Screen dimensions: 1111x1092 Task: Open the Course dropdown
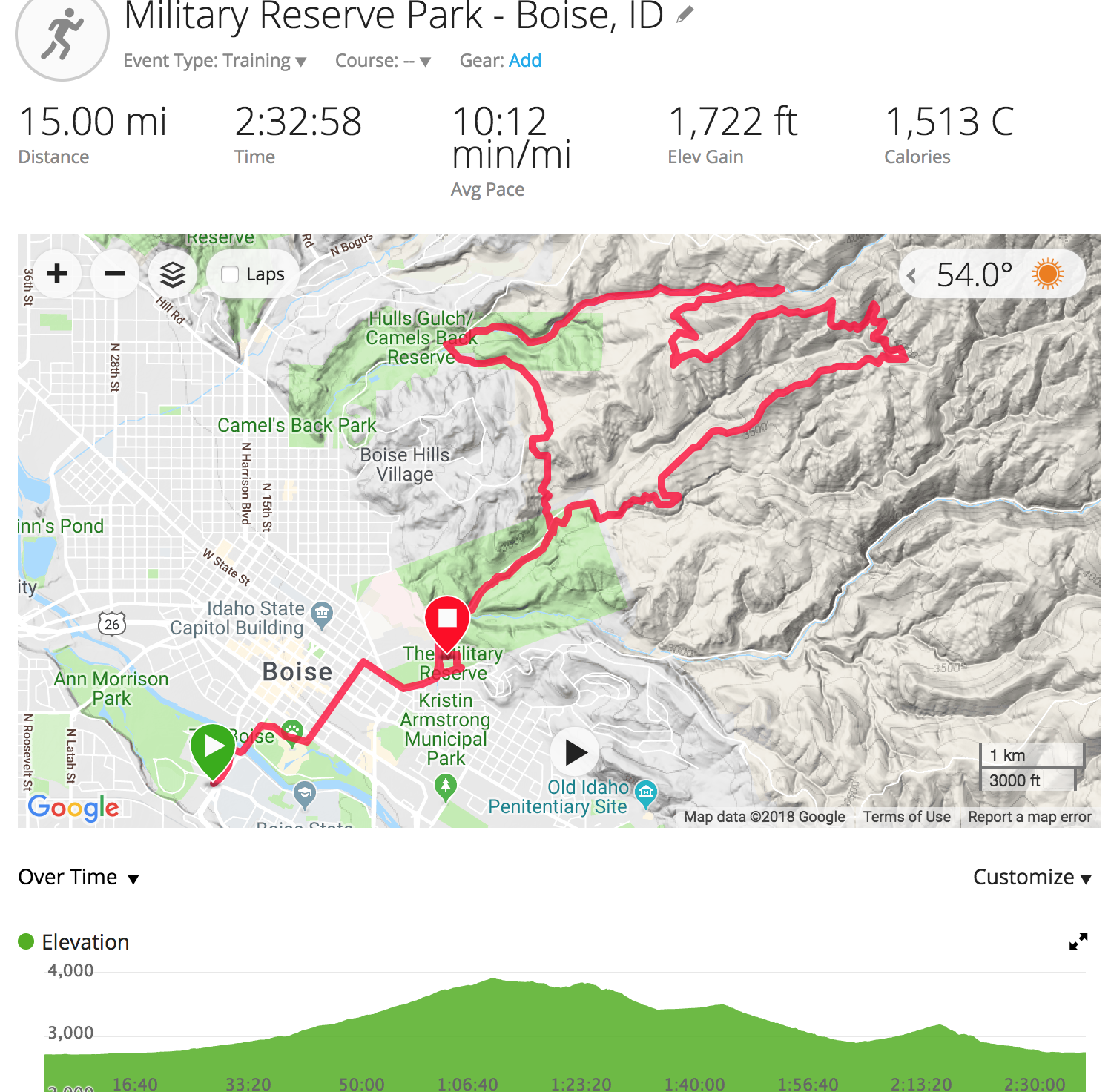(x=383, y=61)
